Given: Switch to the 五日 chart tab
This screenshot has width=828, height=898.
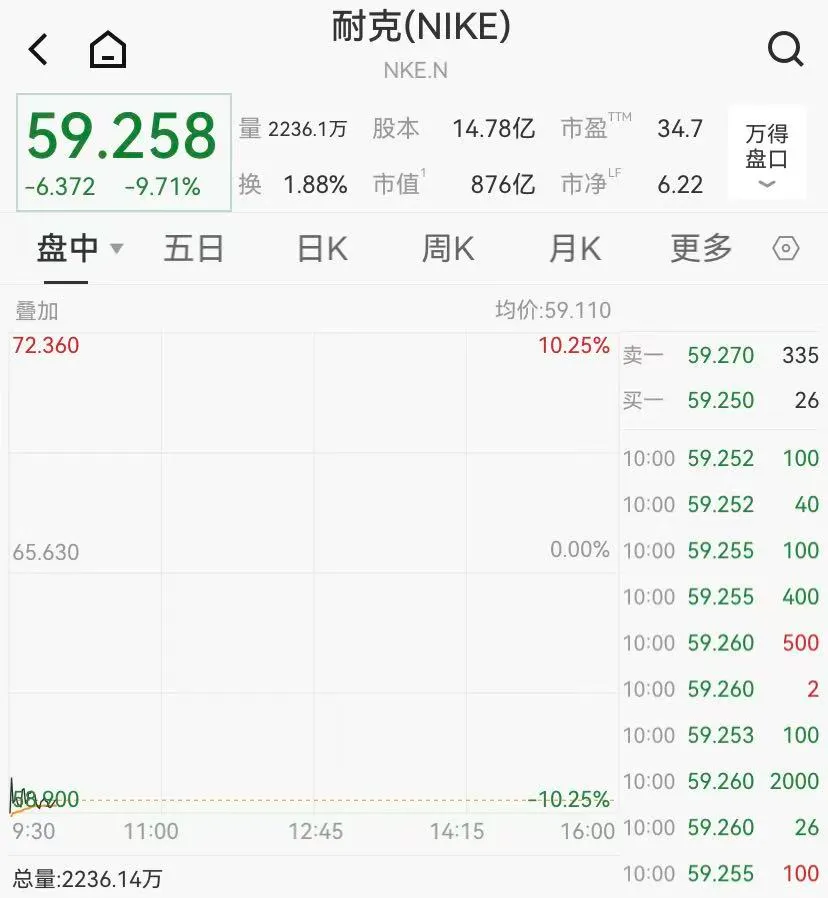Looking at the screenshot, I should pyautogui.click(x=193, y=248).
